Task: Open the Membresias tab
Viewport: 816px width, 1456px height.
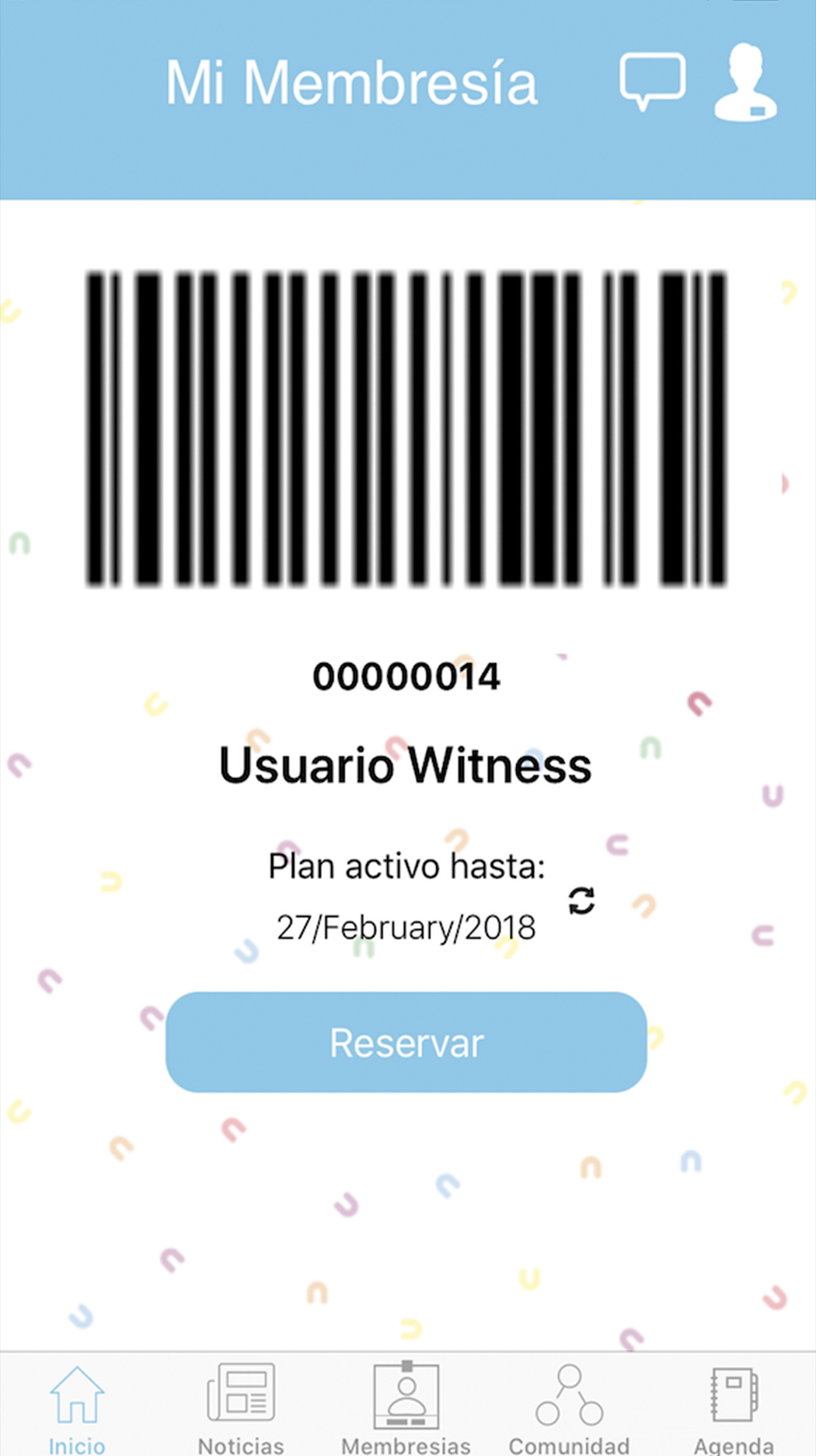Action: click(x=406, y=1408)
